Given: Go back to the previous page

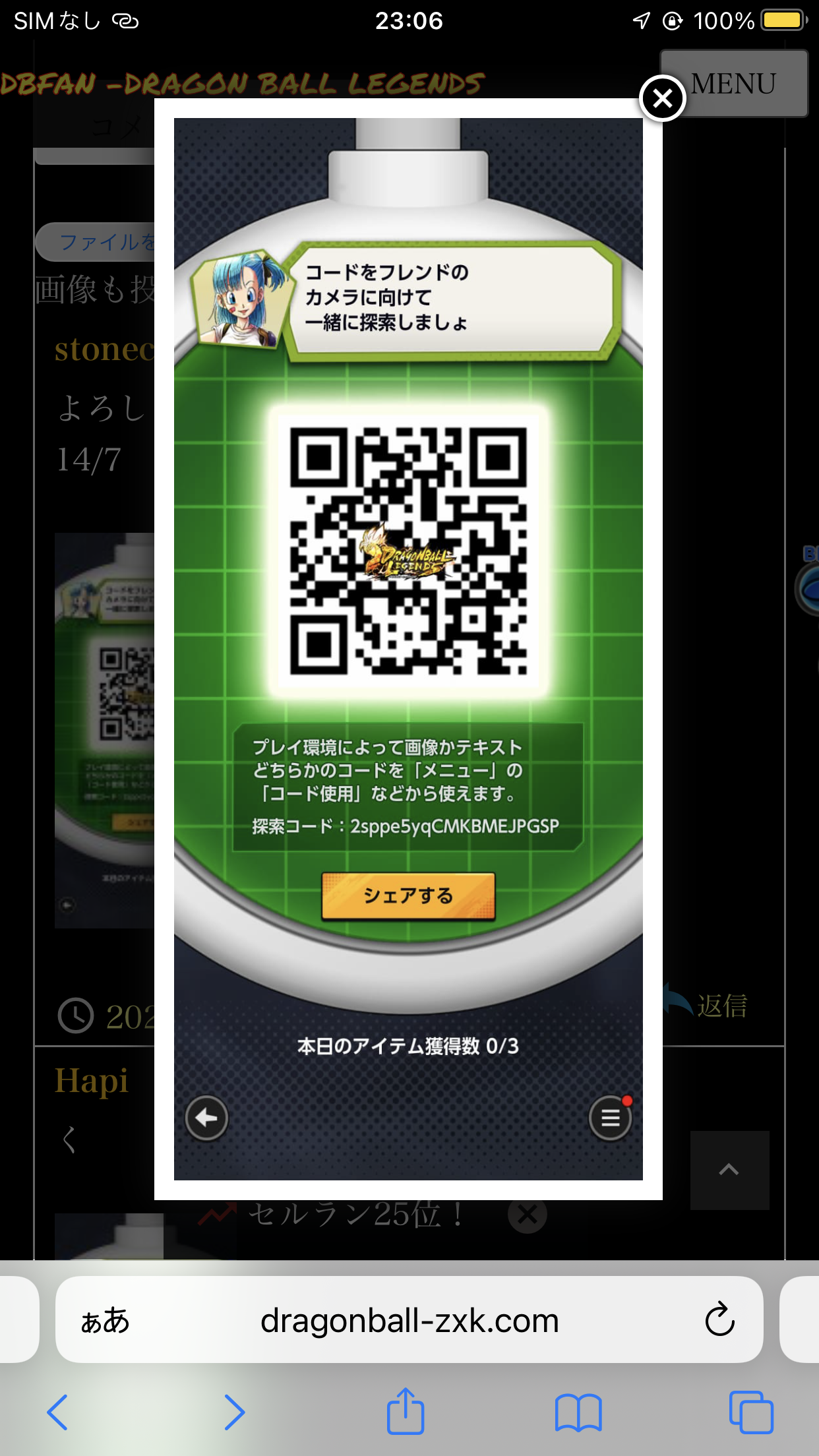Looking at the screenshot, I should (57, 1412).
